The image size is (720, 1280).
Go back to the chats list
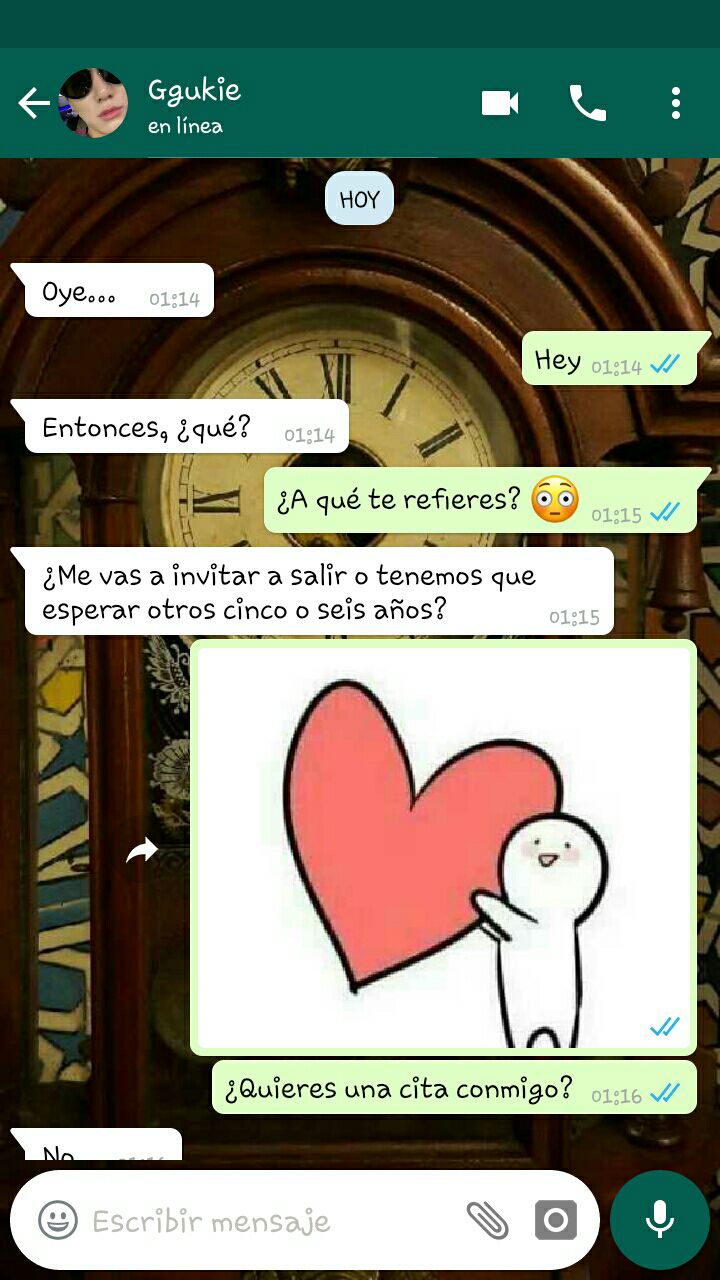[32, 103]
